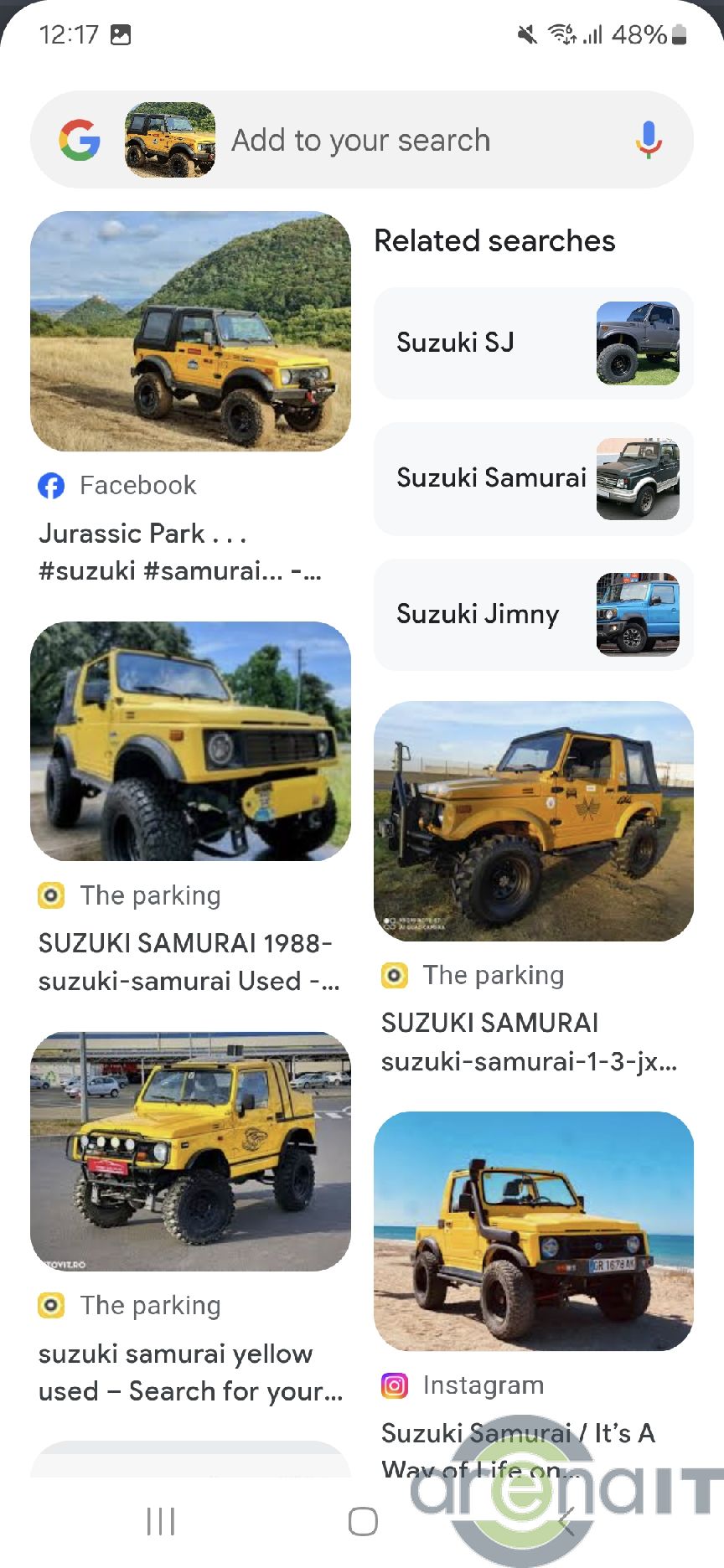Select the Suzuki Jimny related search
Image resolution: width=724 pixels, height=1568 pixels.
533,614
